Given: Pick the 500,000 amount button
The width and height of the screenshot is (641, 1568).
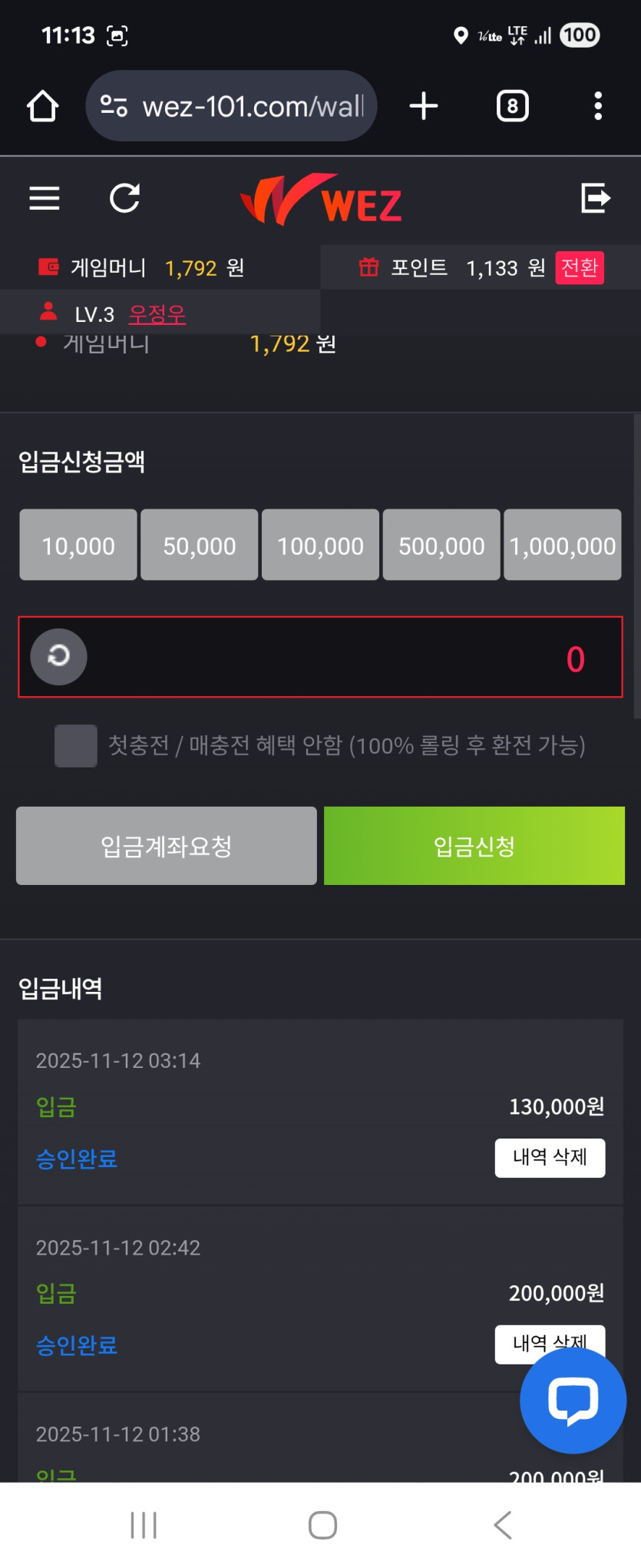Looking at the screenshot, I should tap(441, 545).
